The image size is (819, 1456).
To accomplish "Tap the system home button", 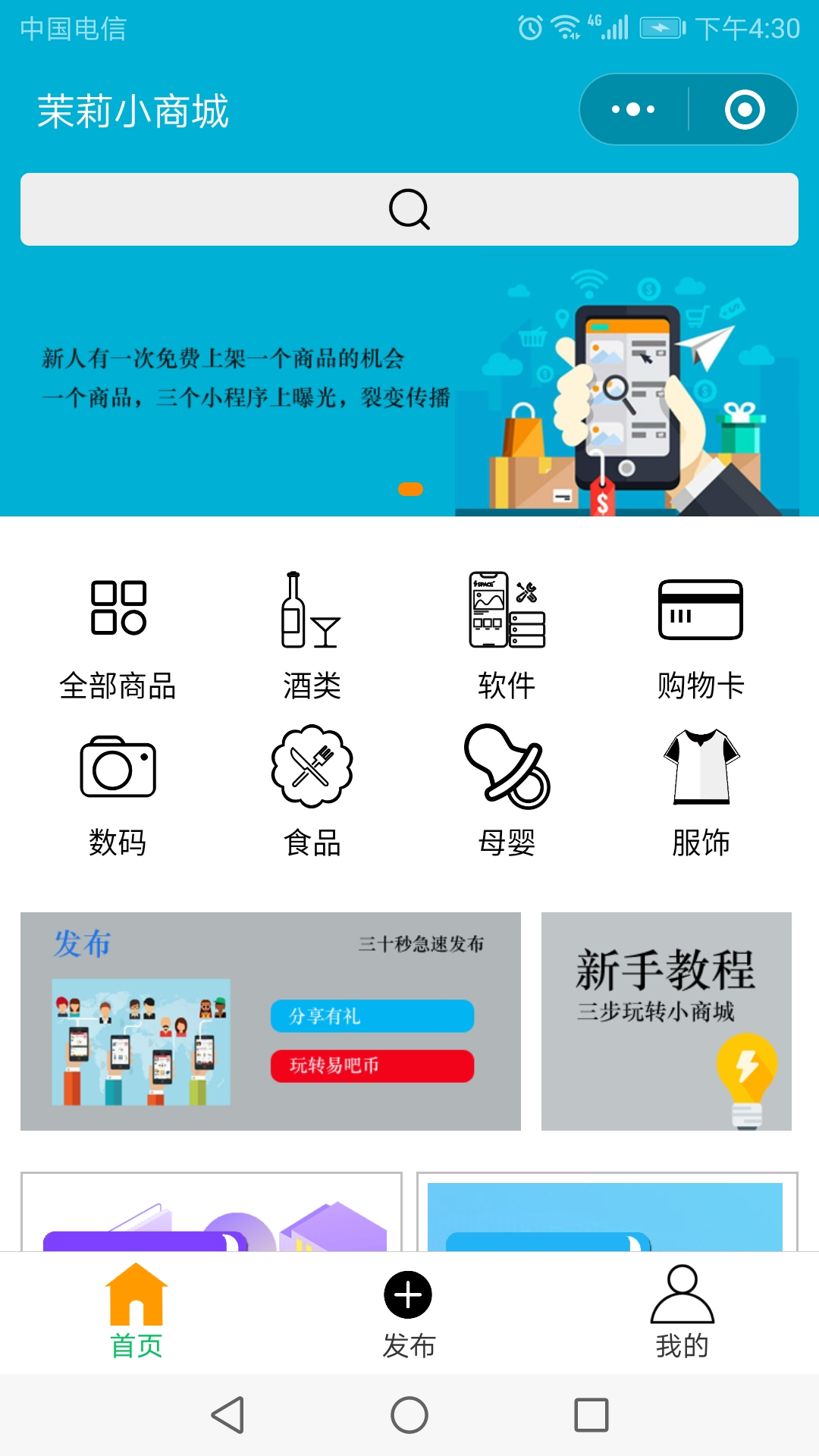I will pos(409,1415).
